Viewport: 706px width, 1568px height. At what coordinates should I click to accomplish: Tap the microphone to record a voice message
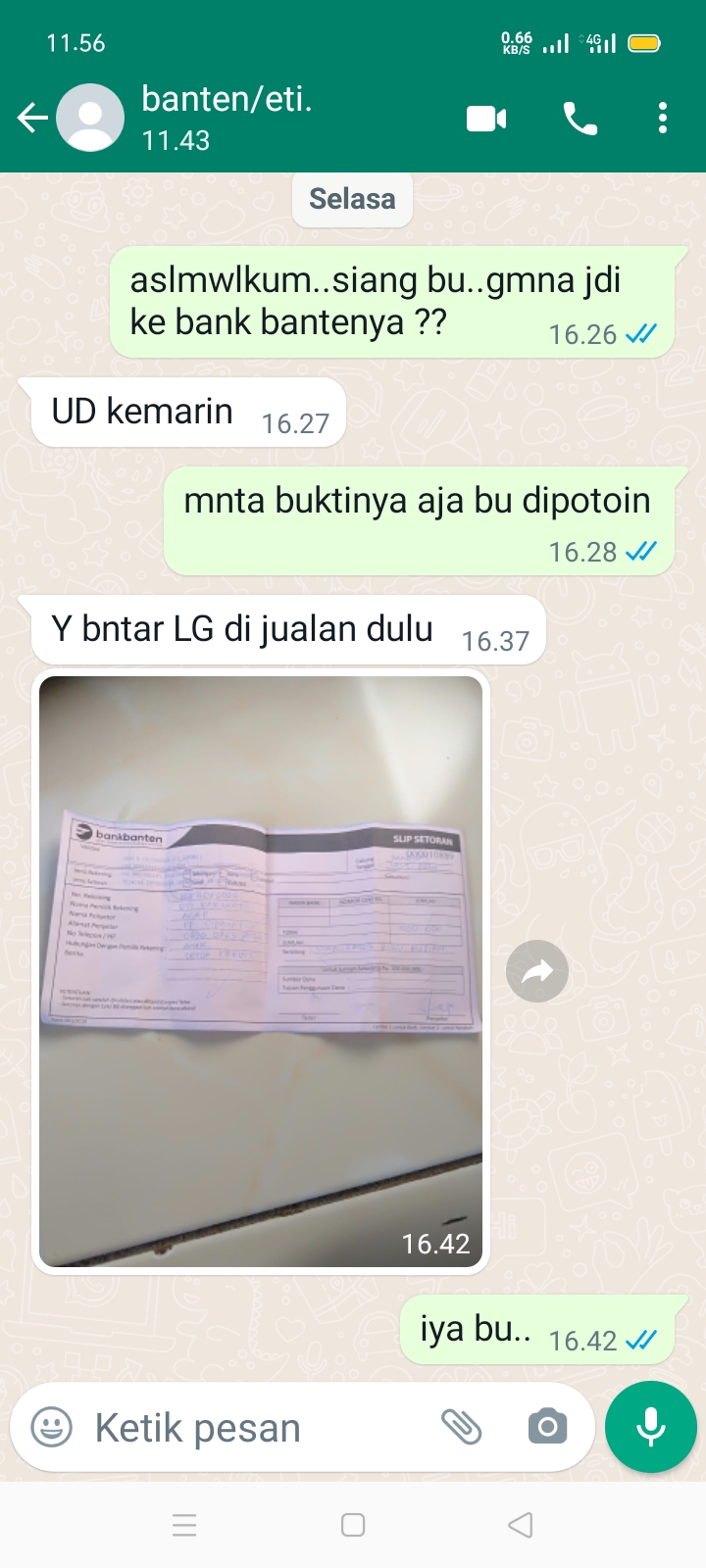[650, 1427]
